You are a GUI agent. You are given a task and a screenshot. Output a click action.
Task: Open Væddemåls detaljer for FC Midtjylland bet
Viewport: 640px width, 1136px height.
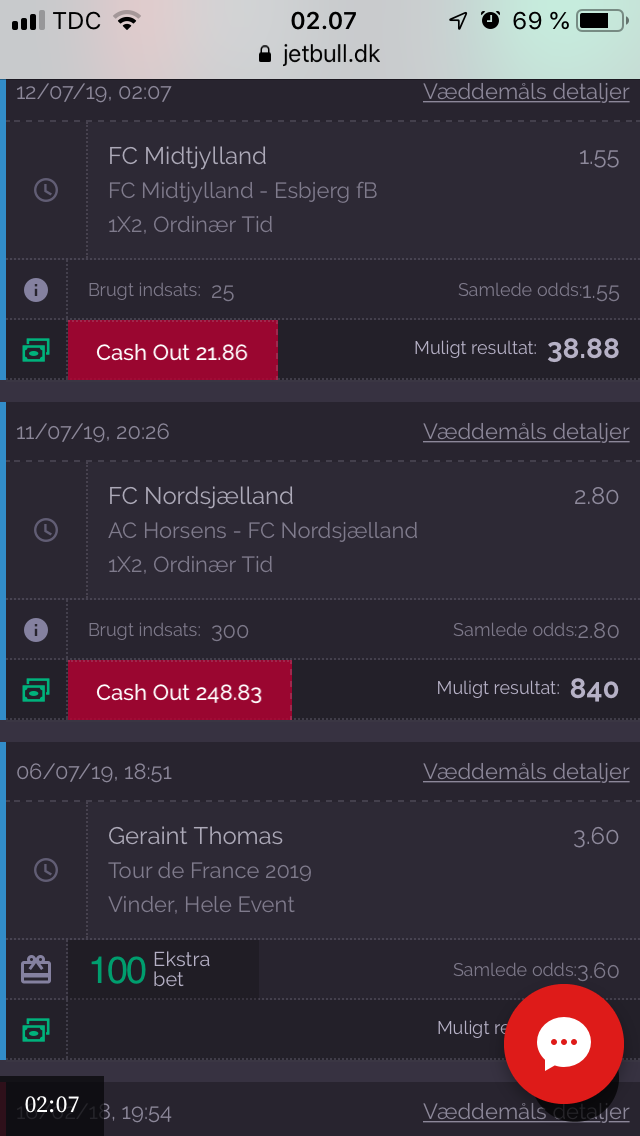coord(526,92)
